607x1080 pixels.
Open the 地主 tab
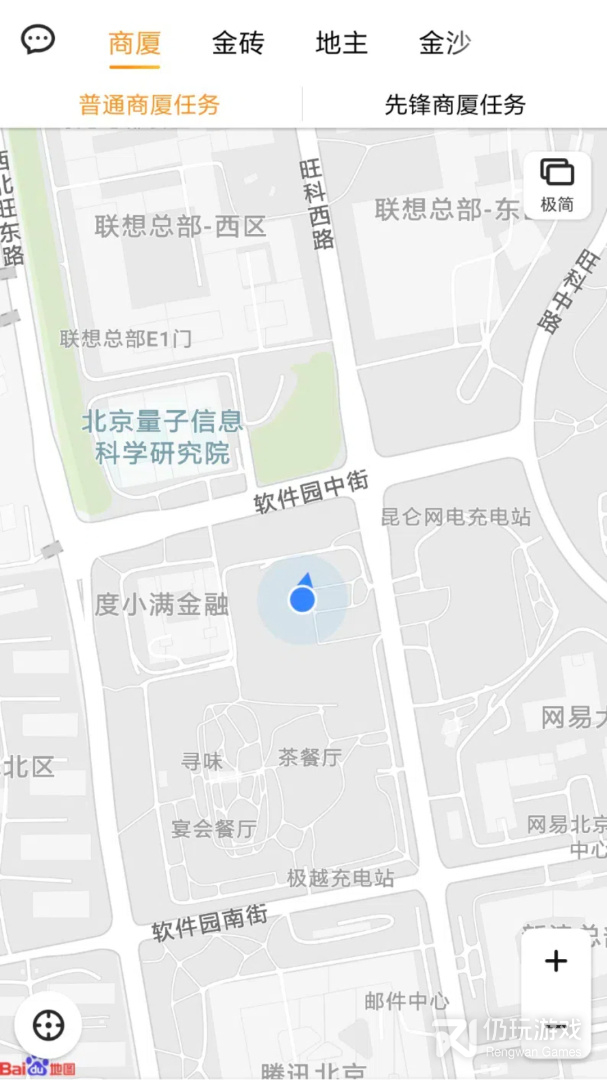(341, 43)
